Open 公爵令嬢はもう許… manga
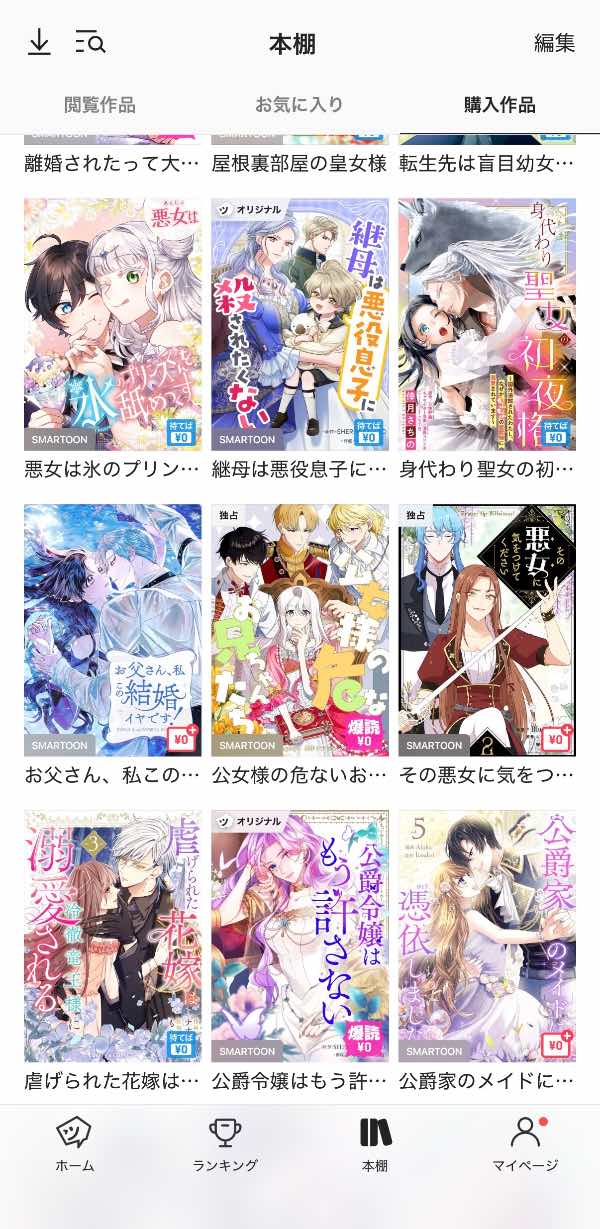Viewport: 600px width, 1229px height. 300,936
